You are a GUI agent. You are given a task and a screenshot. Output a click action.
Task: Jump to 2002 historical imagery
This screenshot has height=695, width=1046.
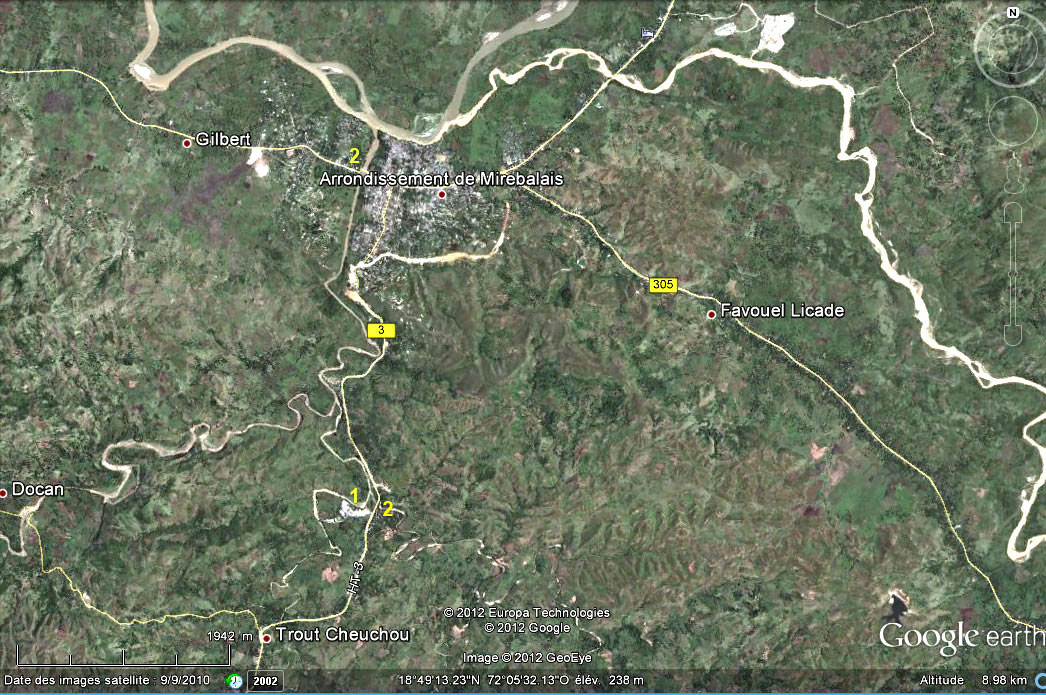265,681
